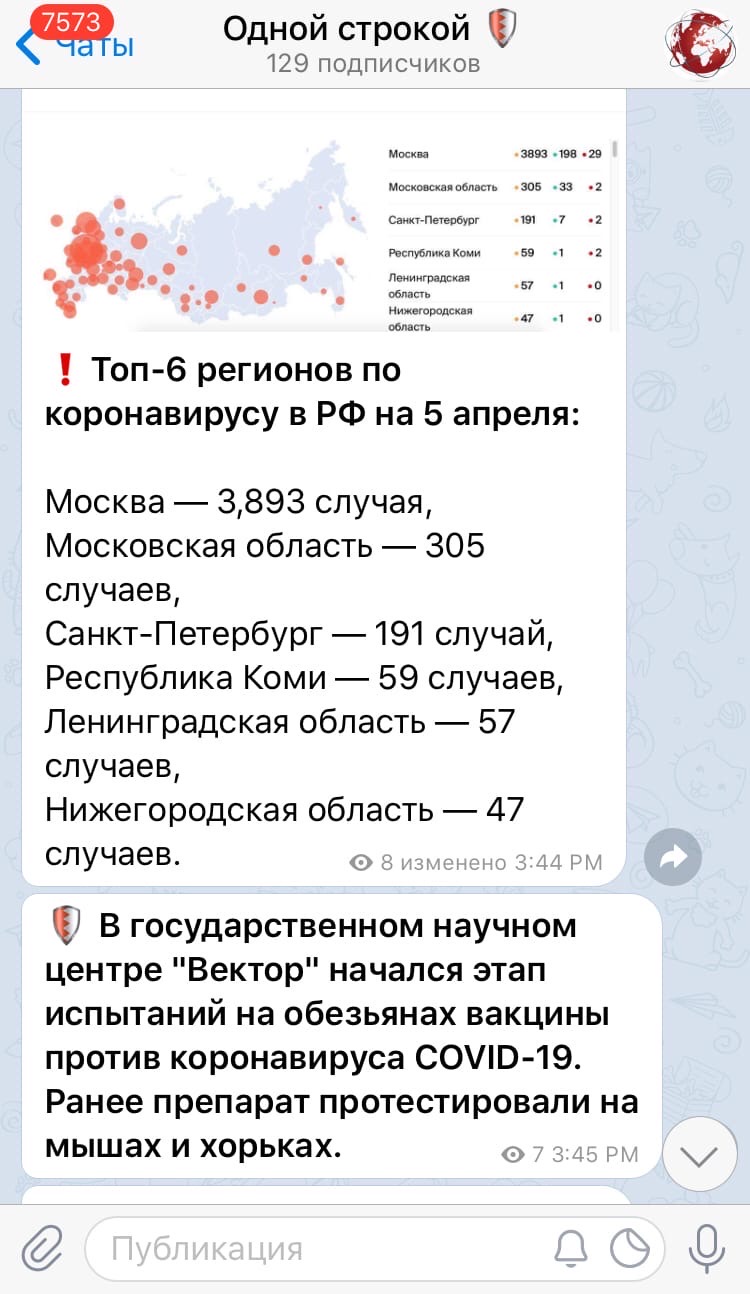Viewport: 750px width, 1294px height.
Task: Jump to latest messages with down arrow
Action: coord(698,1156)
